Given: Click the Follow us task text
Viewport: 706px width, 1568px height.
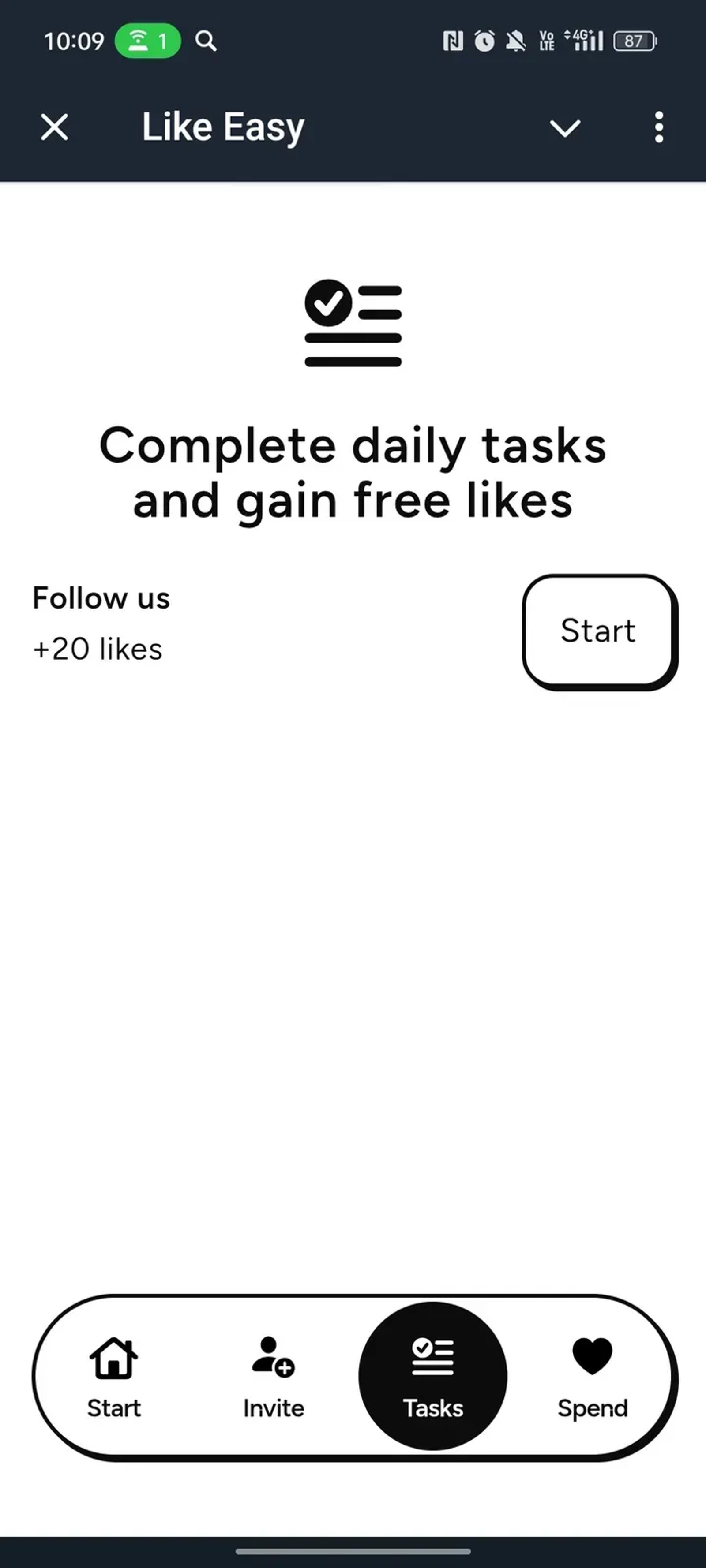Looking at the screenshot, I should [101, 598].
